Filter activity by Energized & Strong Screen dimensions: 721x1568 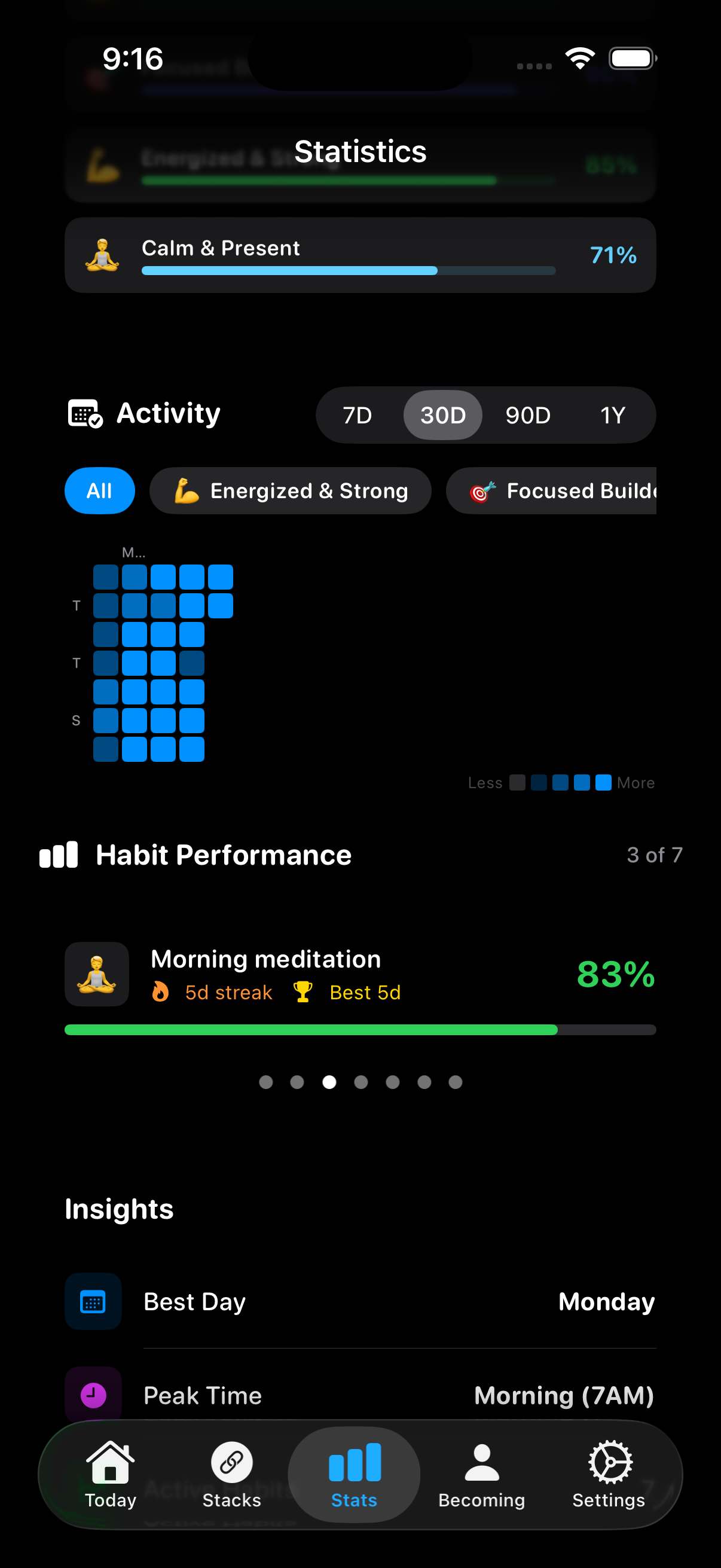tap(290, 490)
